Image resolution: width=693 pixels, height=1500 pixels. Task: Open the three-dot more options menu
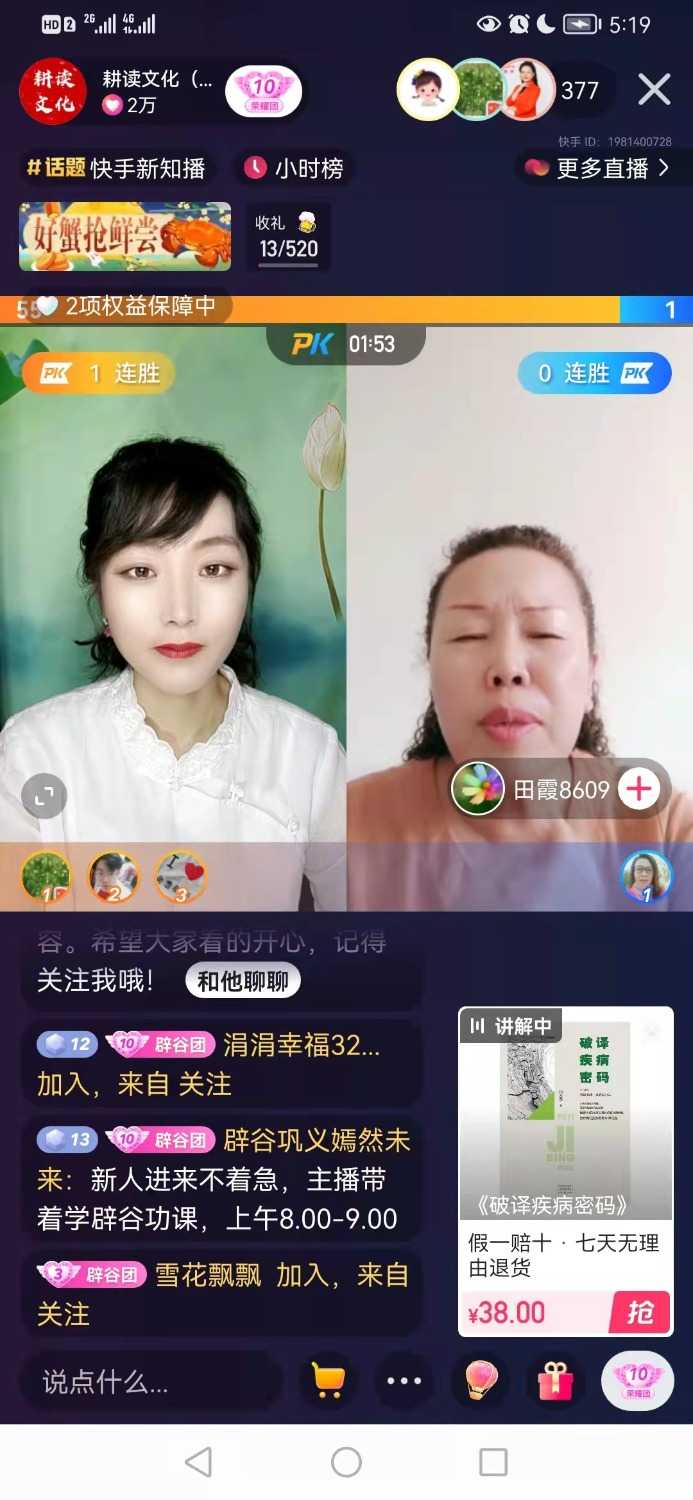[x=404, y=1381]
